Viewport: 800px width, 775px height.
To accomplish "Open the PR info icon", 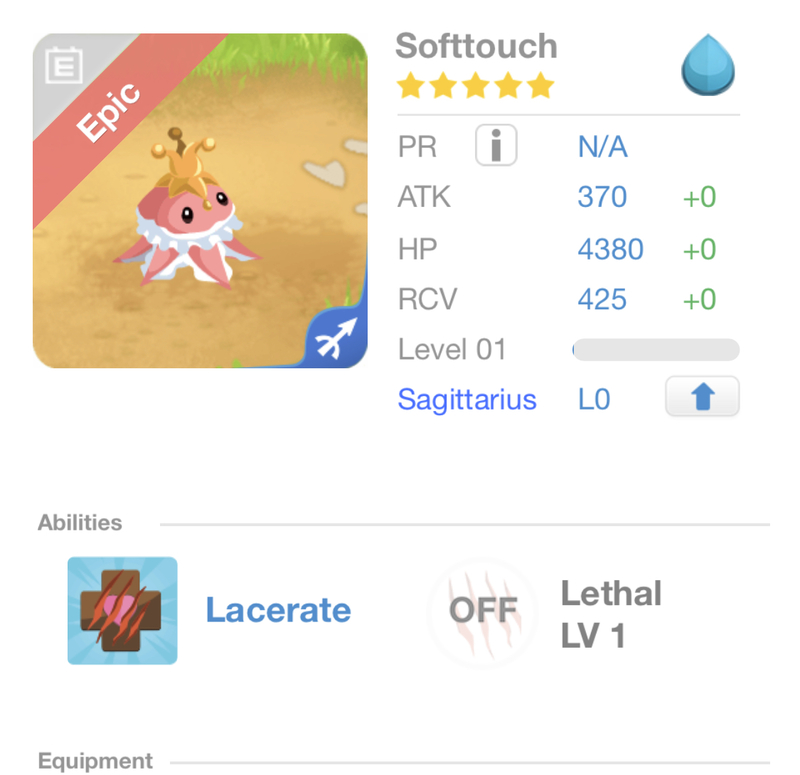I will pos(496,147).
